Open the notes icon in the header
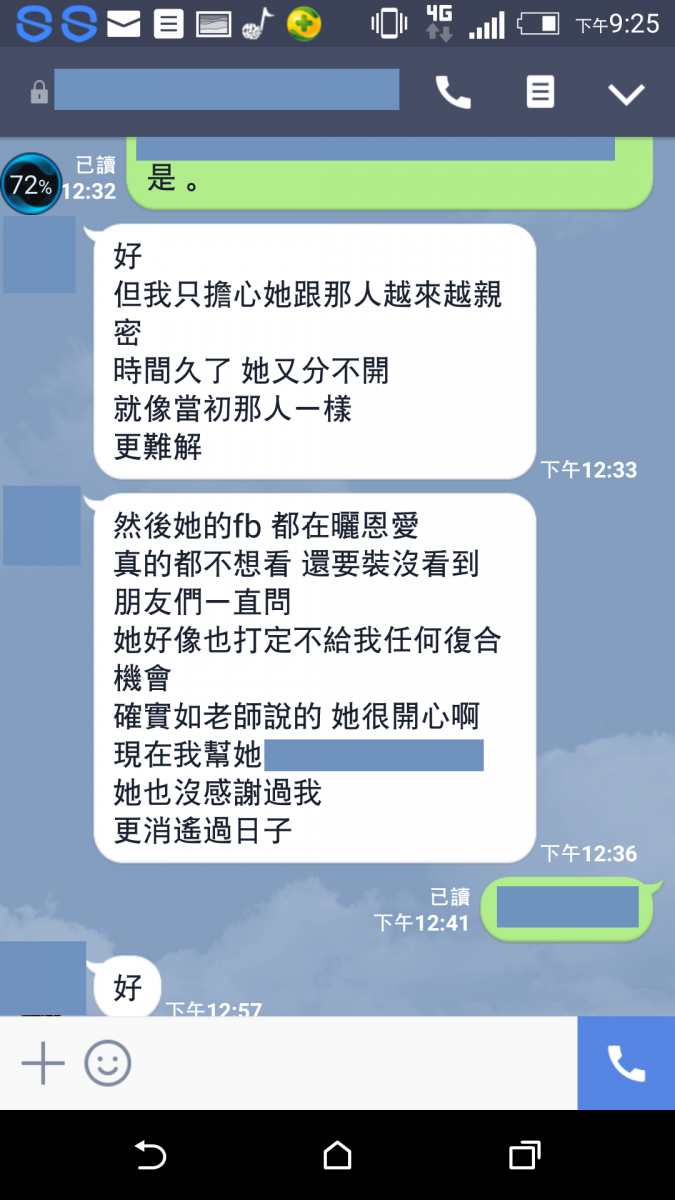This screenshot has width=675, height=1200. [540, 93]
